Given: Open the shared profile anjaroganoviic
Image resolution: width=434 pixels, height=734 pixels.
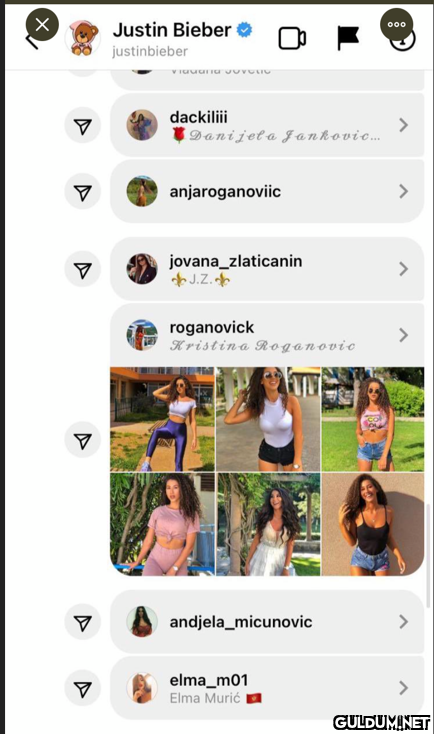Looking at the screenshot, I should [x=267, y=191].
